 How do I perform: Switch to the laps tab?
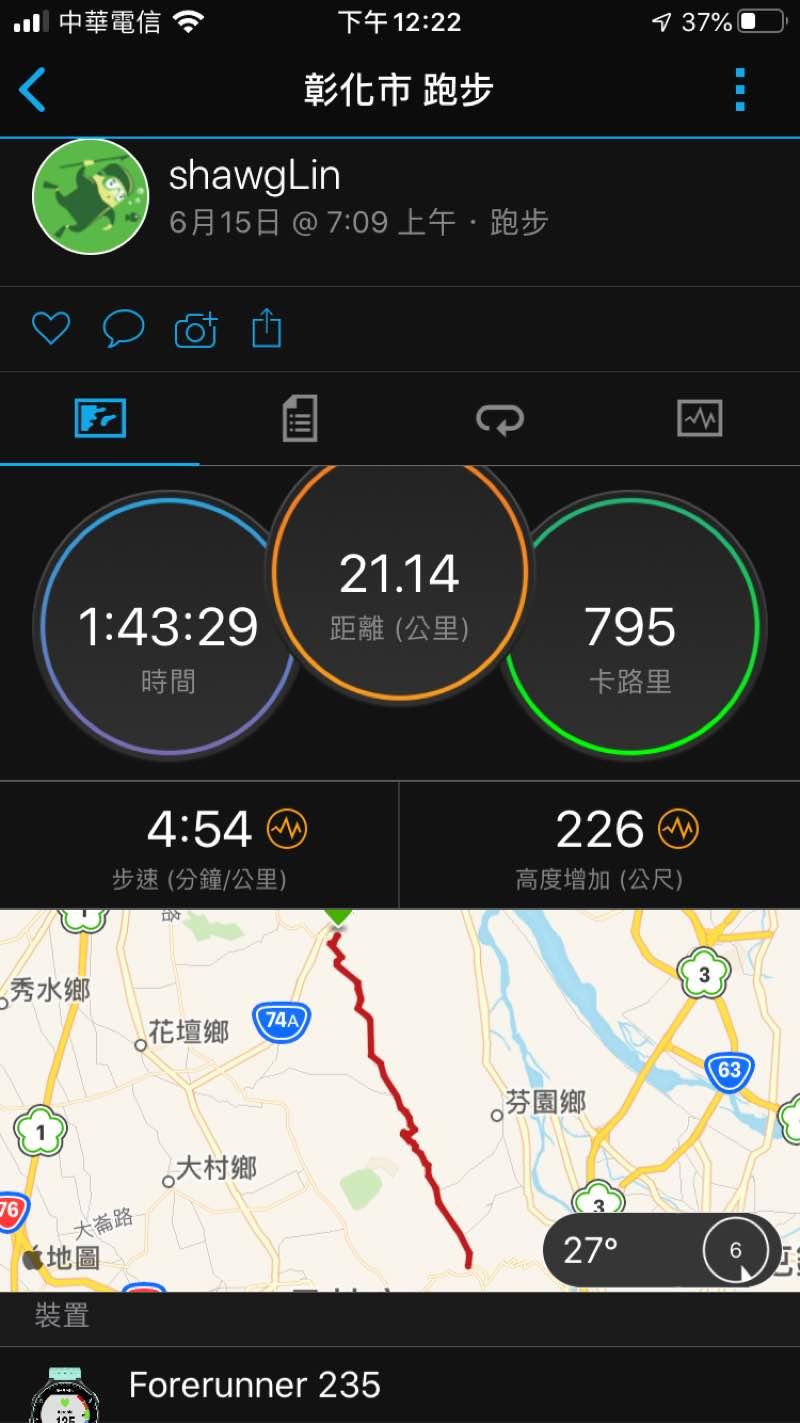point(500,418)
